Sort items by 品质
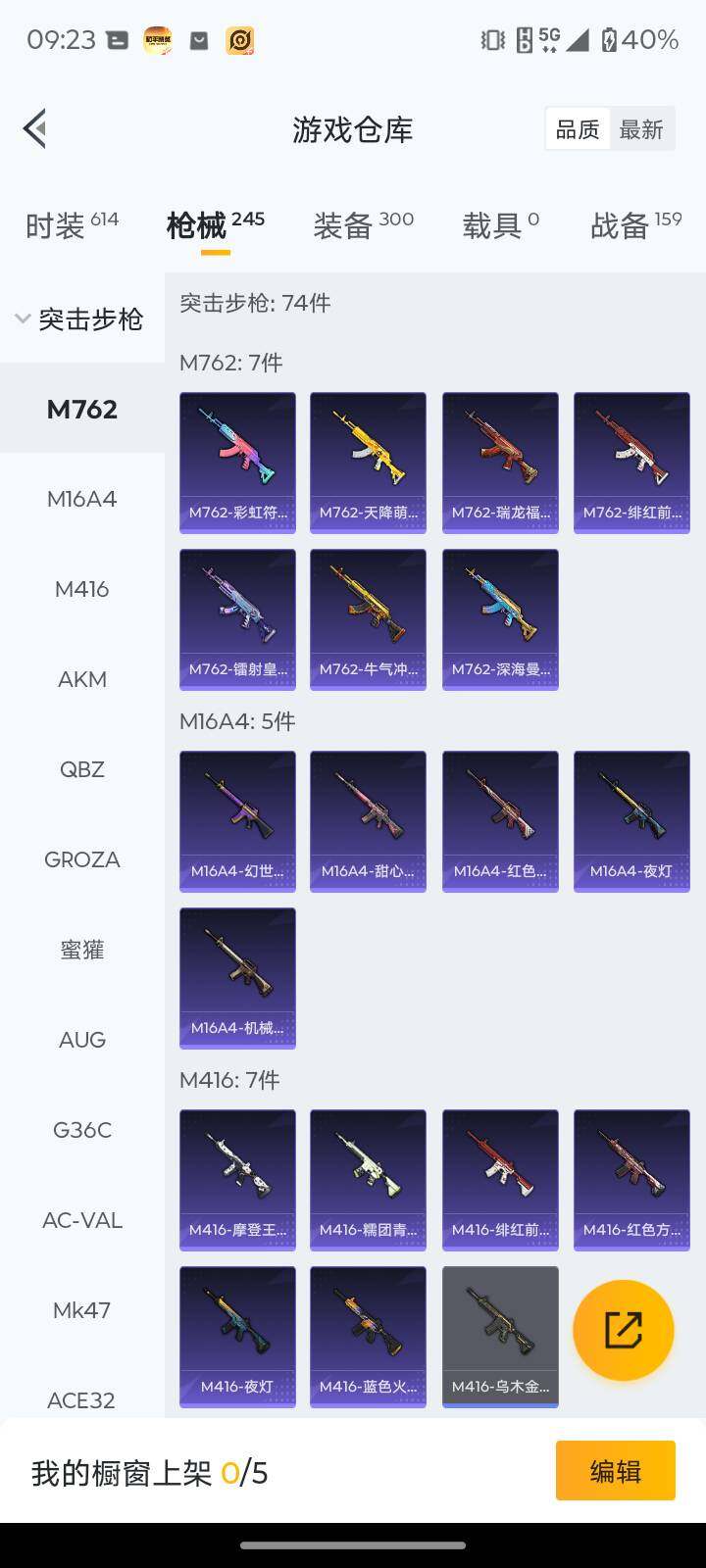 pos(578,129)
